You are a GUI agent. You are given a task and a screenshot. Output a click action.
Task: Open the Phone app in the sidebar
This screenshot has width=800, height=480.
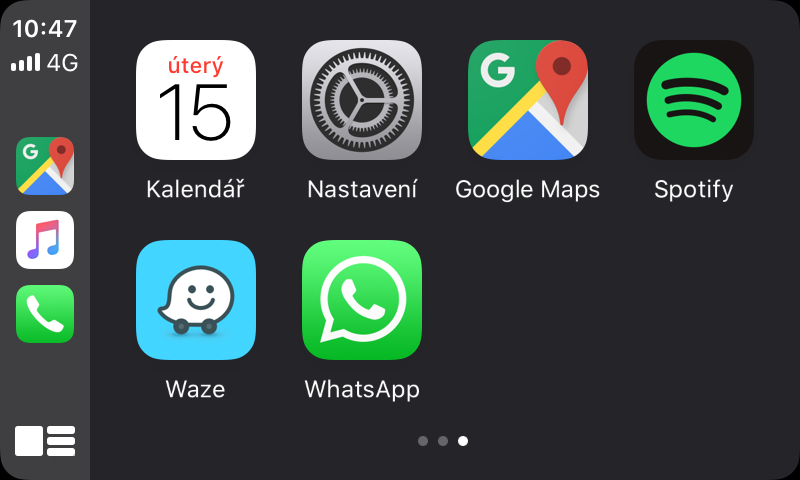[45, 314]
